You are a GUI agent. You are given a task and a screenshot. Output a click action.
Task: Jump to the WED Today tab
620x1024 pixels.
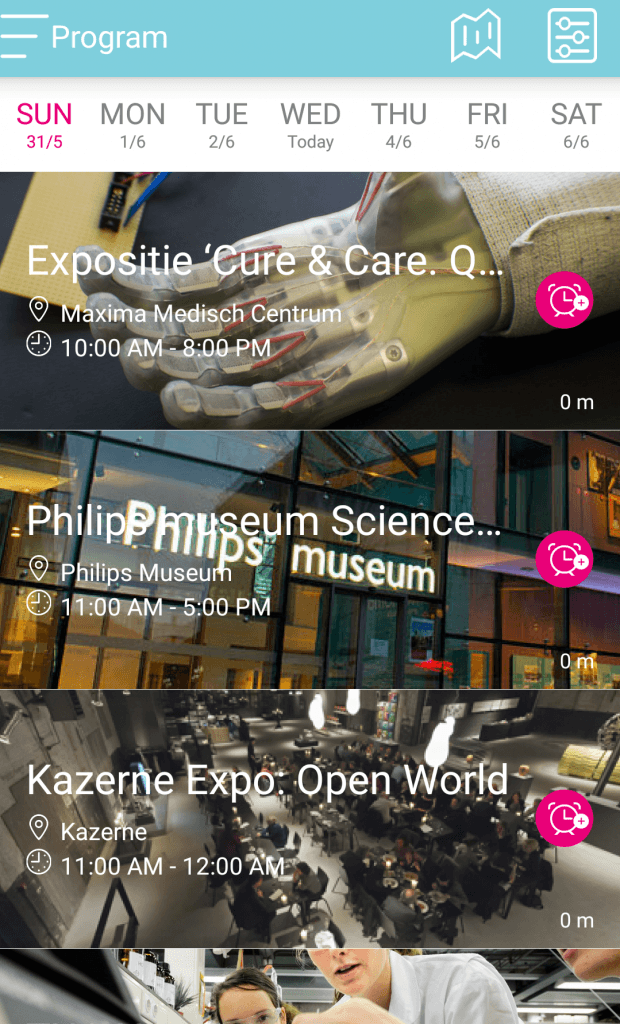(310, 125)
